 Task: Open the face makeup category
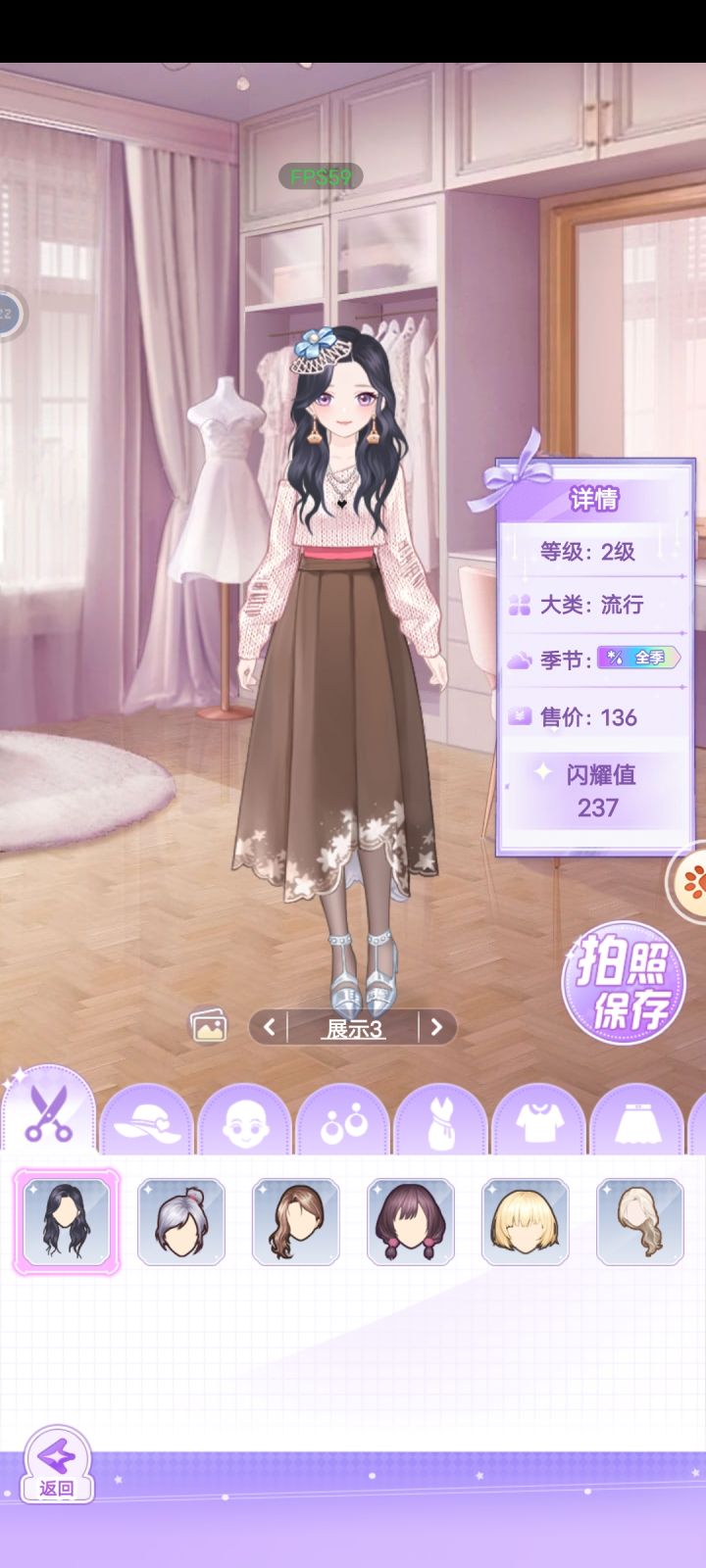pos(245,1122)
